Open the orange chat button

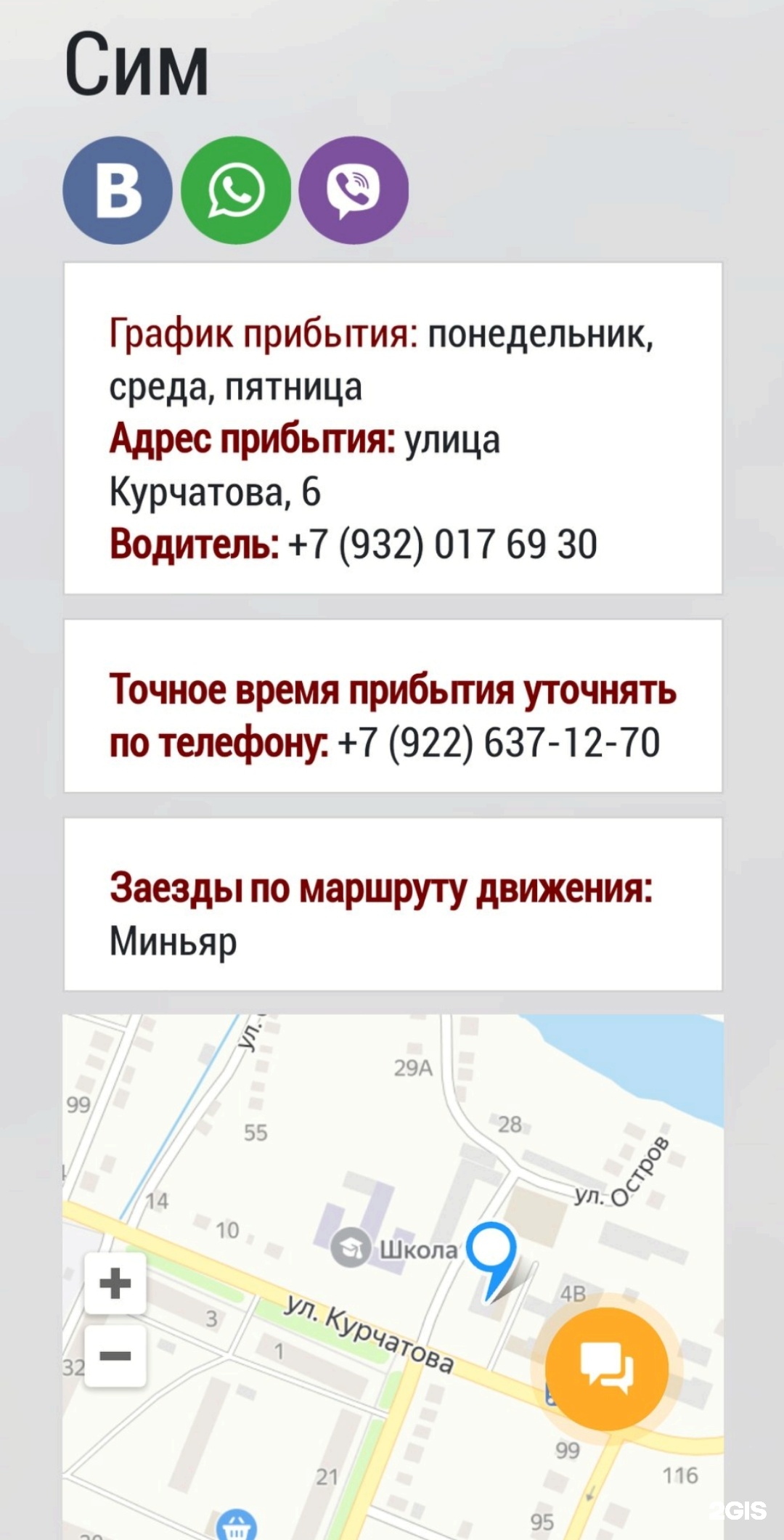tap(606, 1369)
